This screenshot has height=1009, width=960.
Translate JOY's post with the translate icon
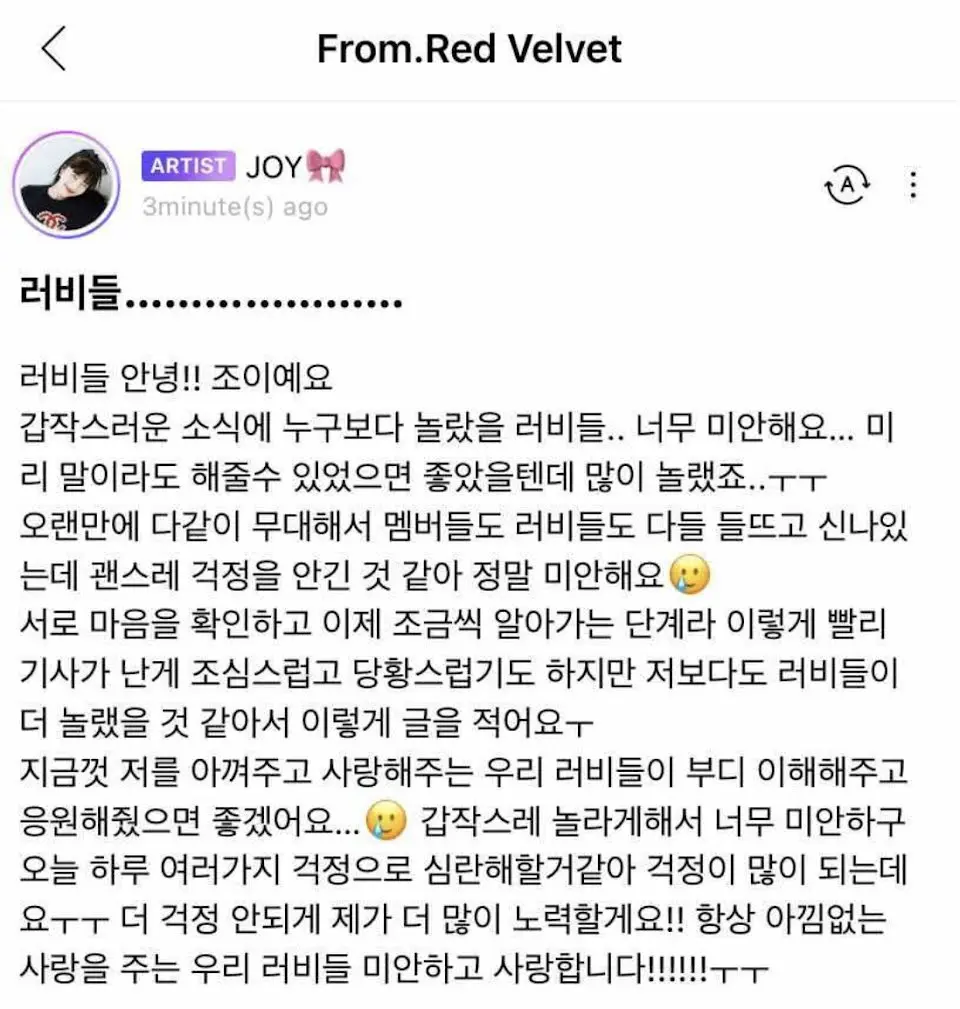846,185
